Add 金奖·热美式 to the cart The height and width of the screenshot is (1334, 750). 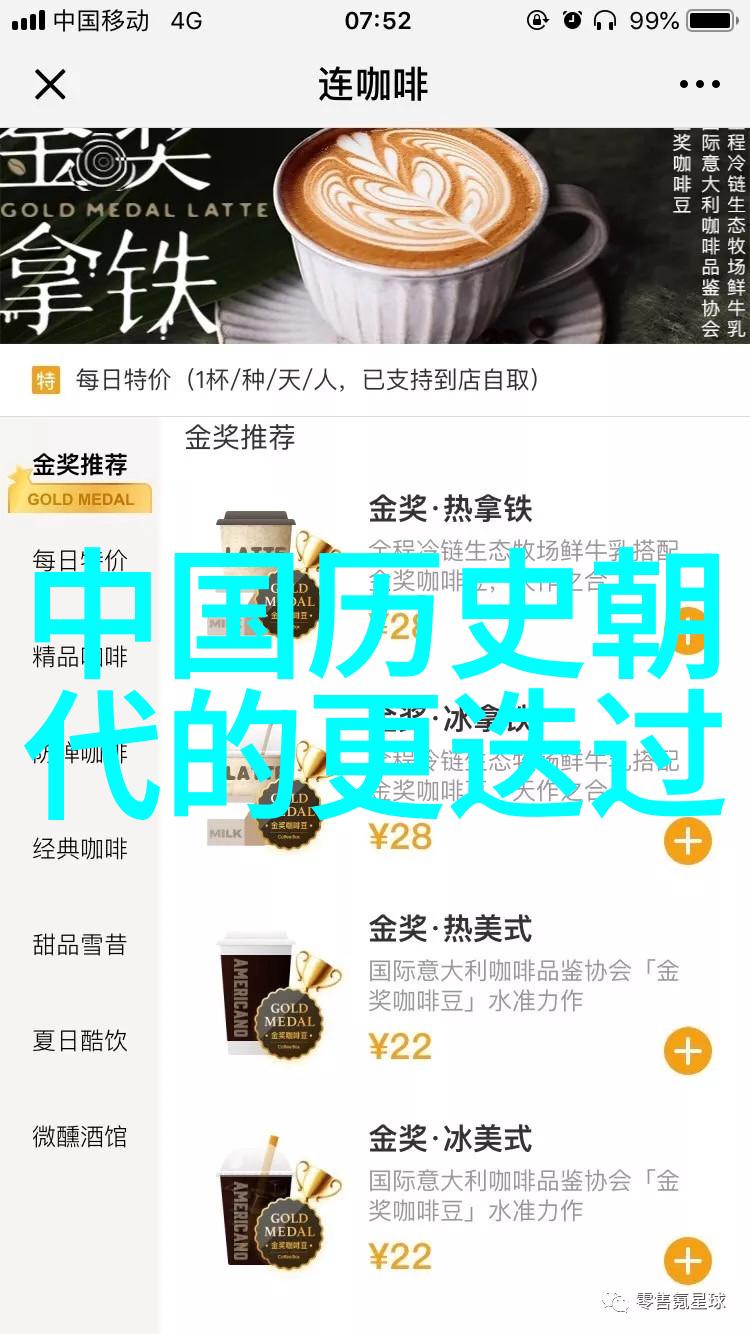(x=687, y=1052)
